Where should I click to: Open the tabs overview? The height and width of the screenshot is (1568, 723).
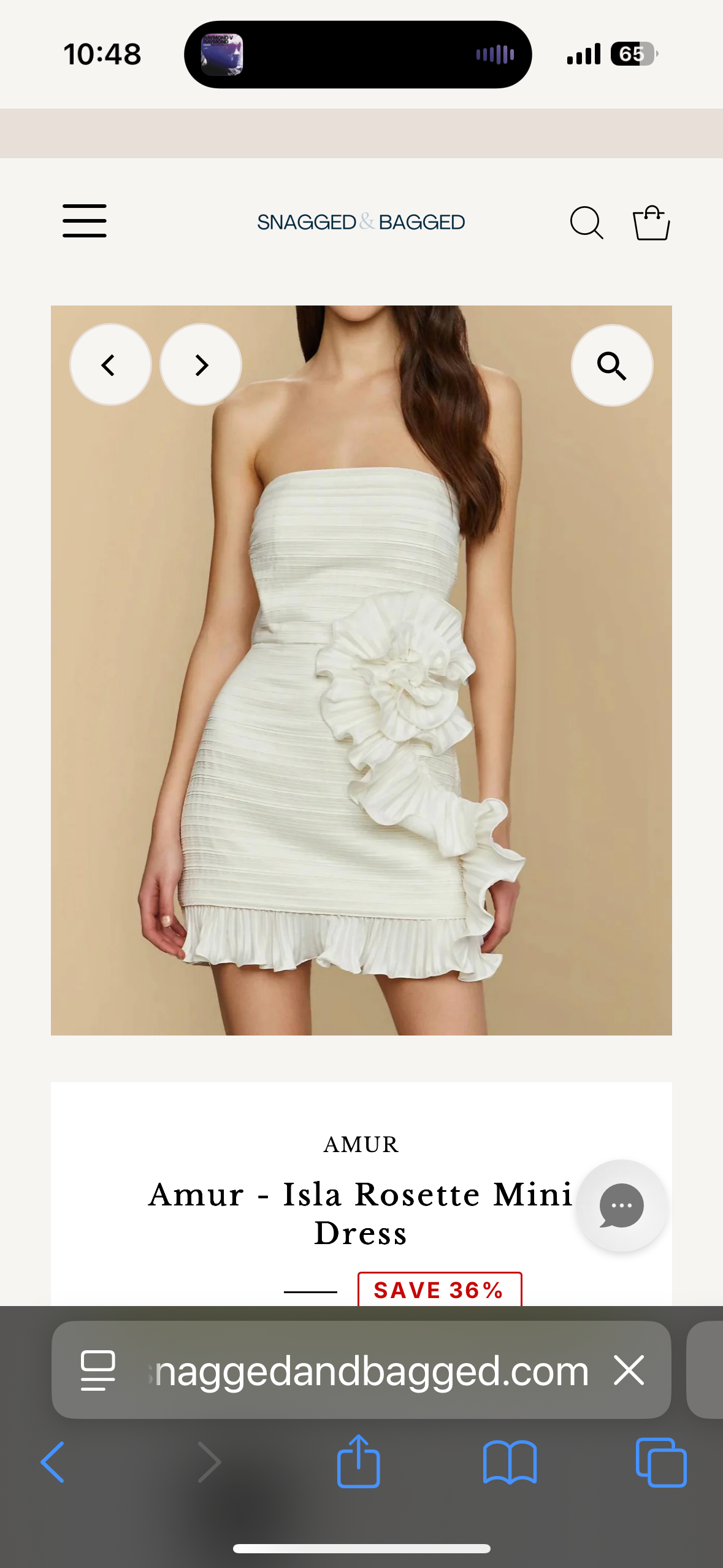[661, 1462]
